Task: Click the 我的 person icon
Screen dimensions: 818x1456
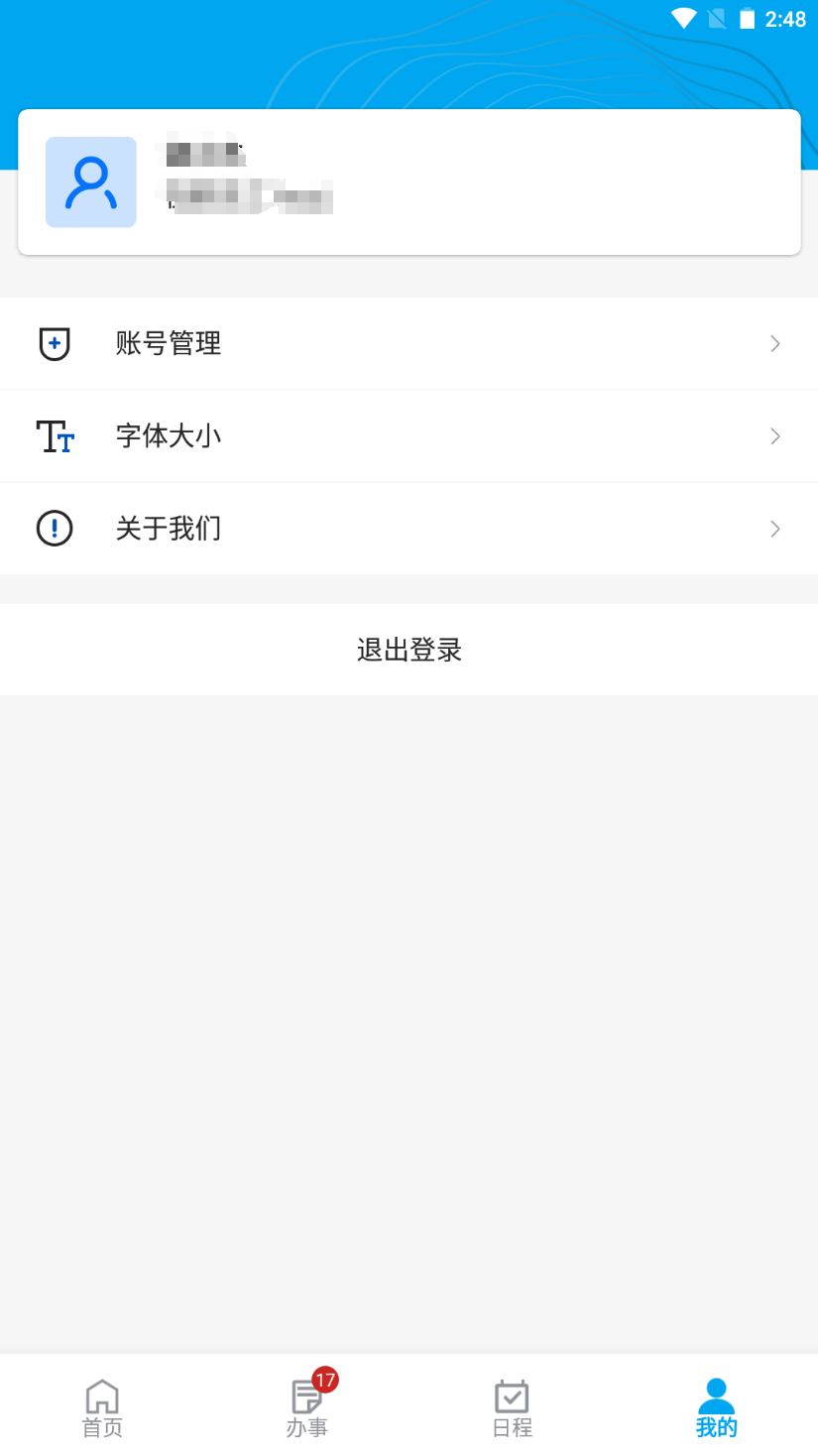Action: pos(715,1394)
